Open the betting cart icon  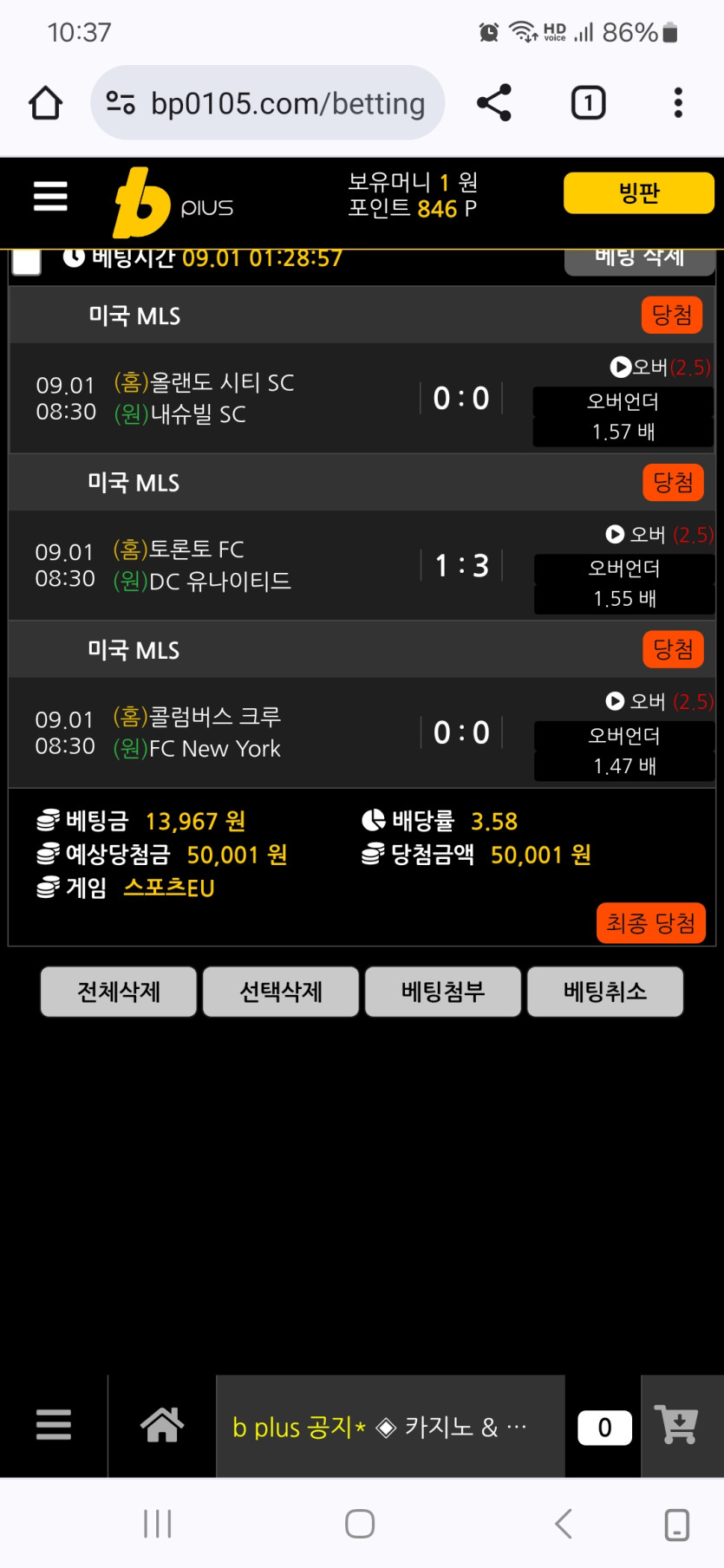(x=679, y=1424)
